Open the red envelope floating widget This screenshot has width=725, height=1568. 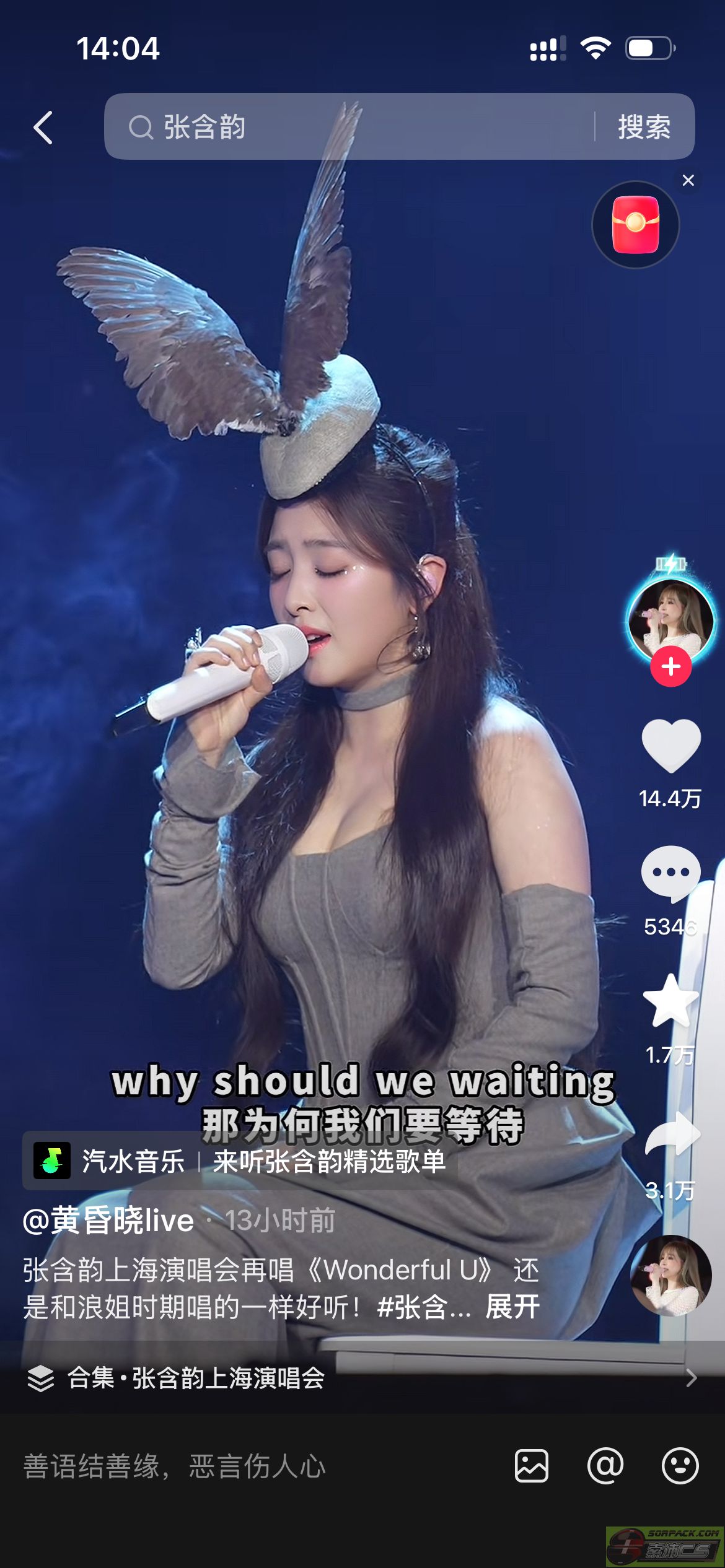click(x=635, y=225)
